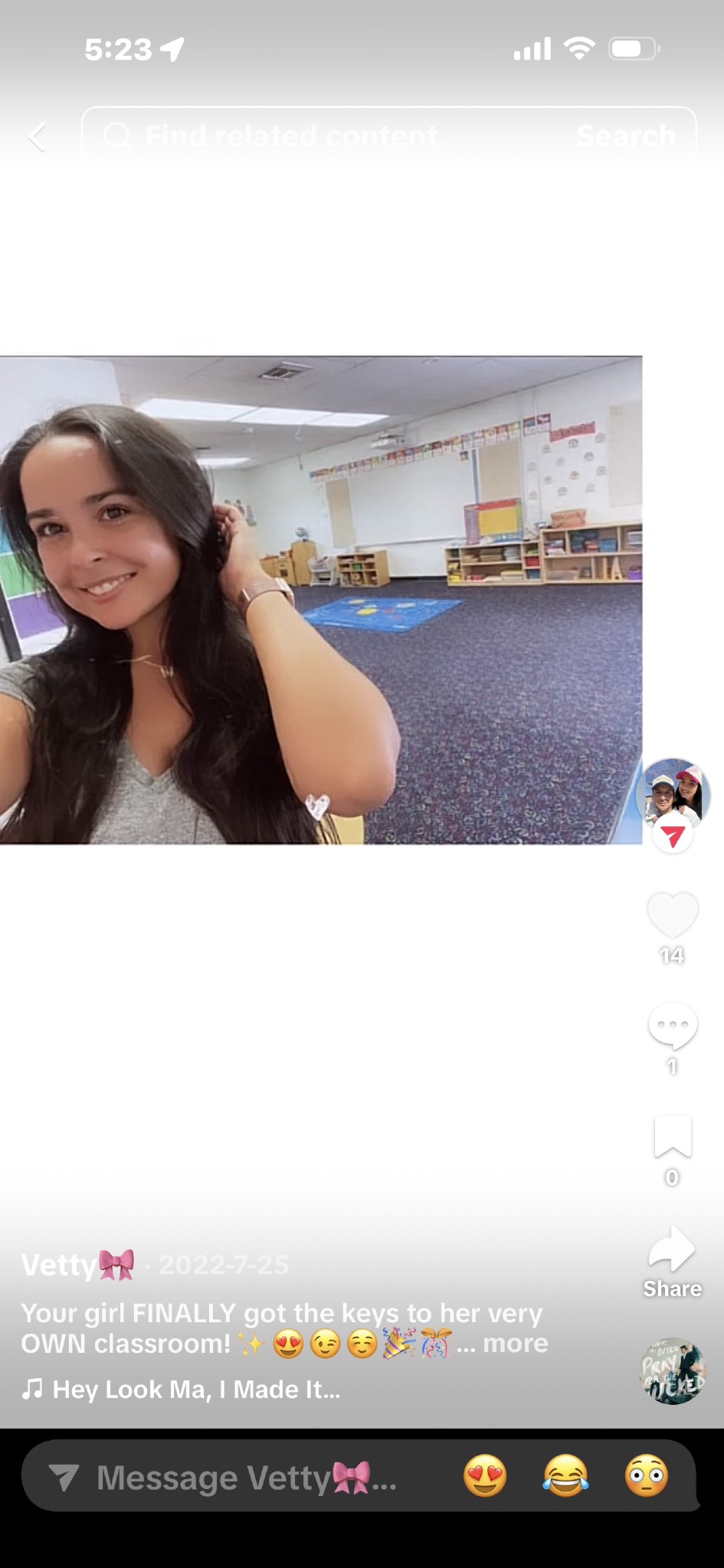Open the creator's profile picture
Viewport: 724px width, 1568px height.
click(673, 794)
